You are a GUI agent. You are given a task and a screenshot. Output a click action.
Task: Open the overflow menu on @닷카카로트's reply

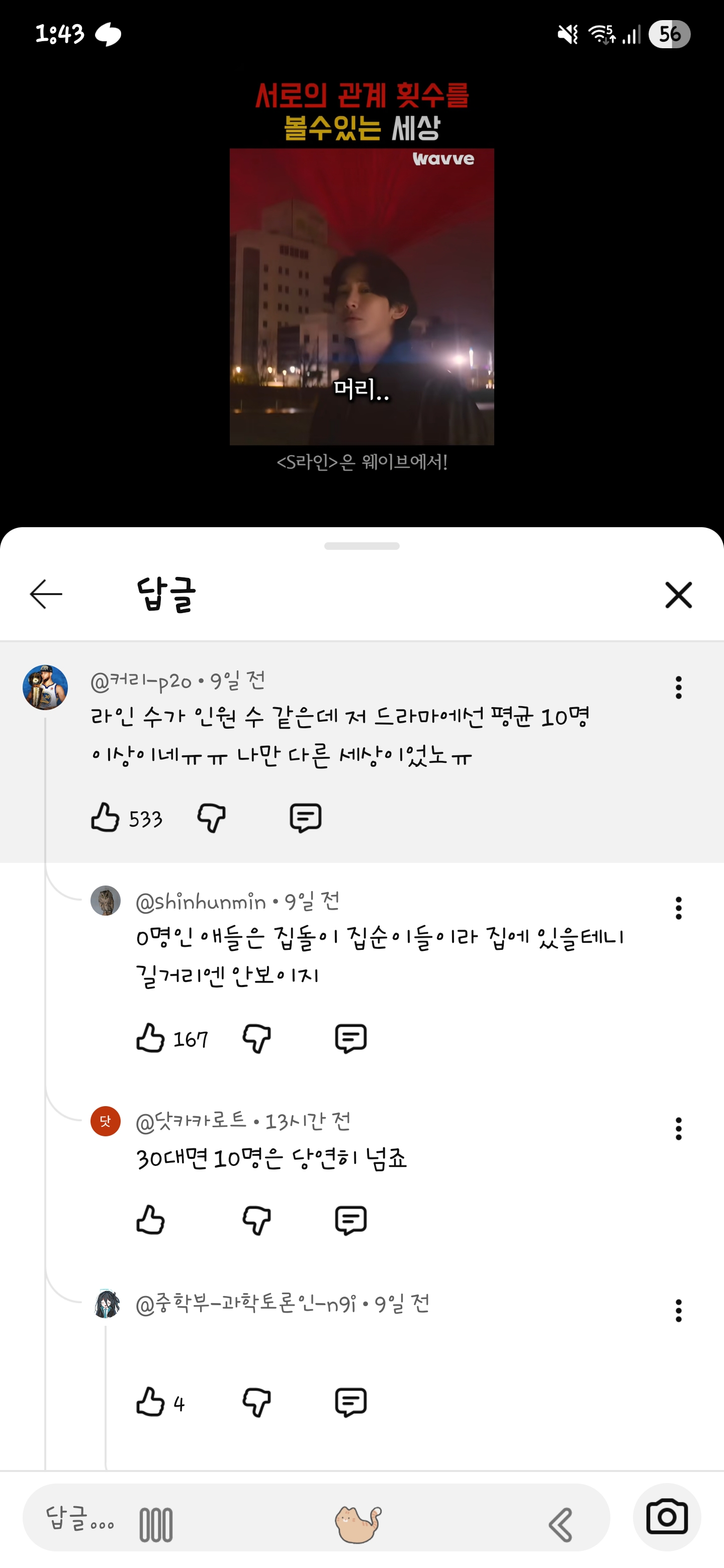678,1129
